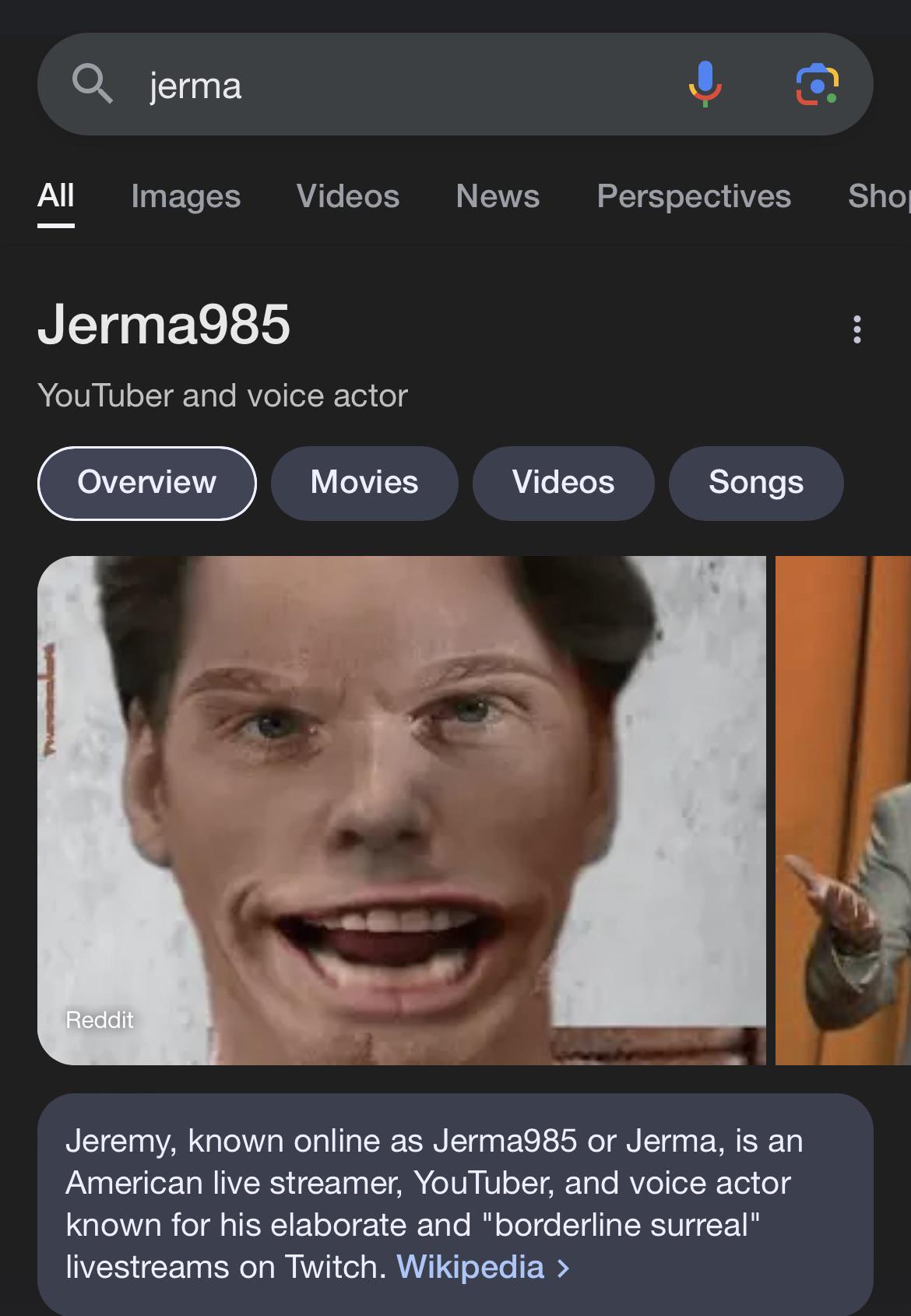Open the Wikipedia link in the description
This screenshot has width=911, height=1316.
click(471, 1267)
